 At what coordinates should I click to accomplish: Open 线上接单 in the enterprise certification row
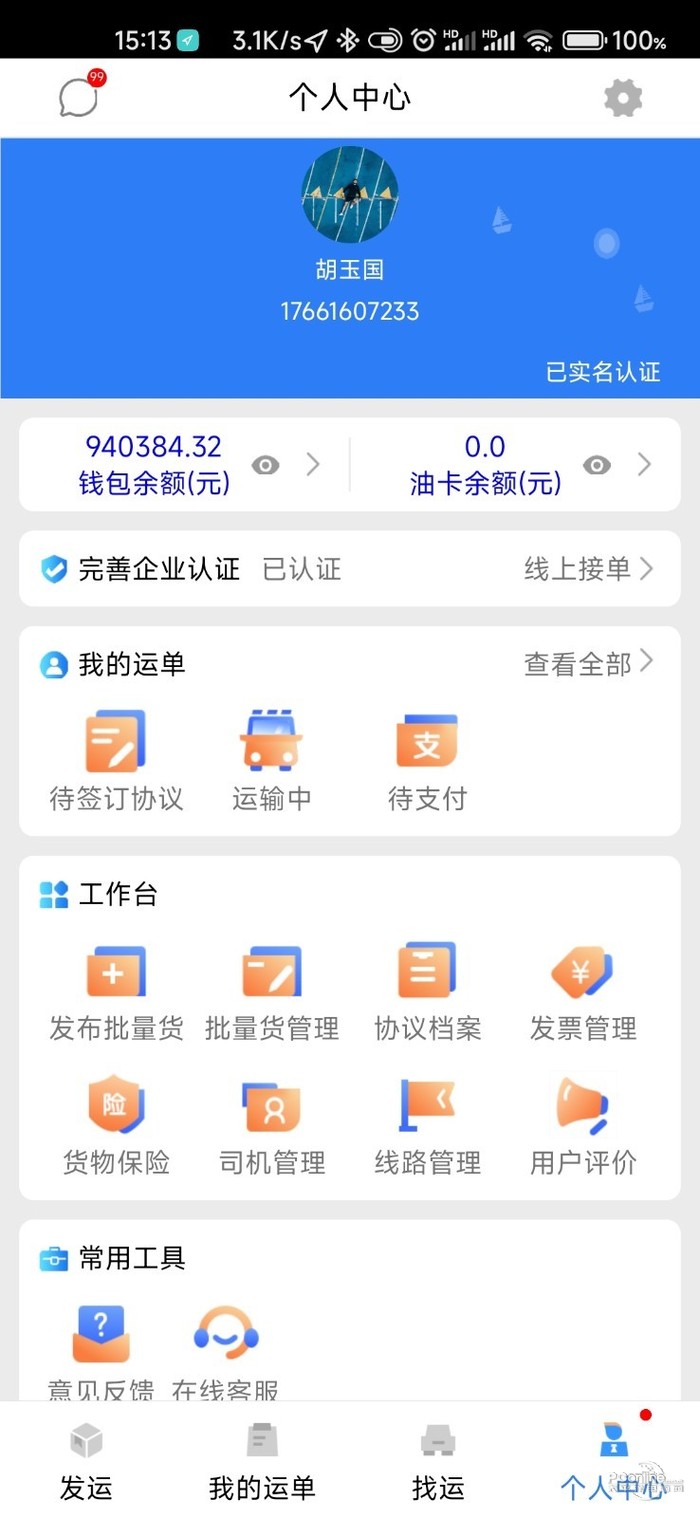[x=588, y=569]
